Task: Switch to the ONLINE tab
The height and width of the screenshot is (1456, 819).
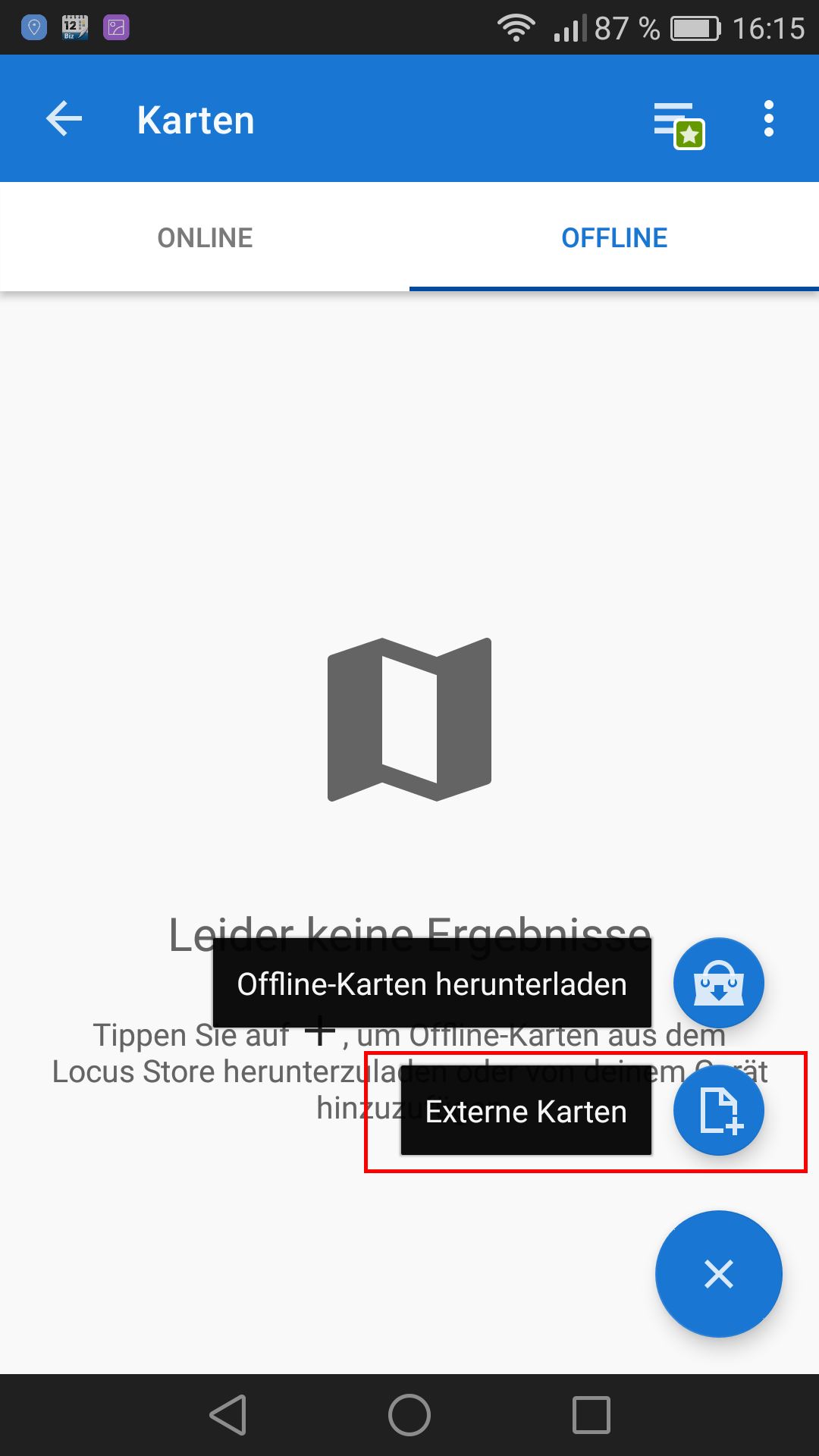Action: pyautogui.click(x=205, y=238)
